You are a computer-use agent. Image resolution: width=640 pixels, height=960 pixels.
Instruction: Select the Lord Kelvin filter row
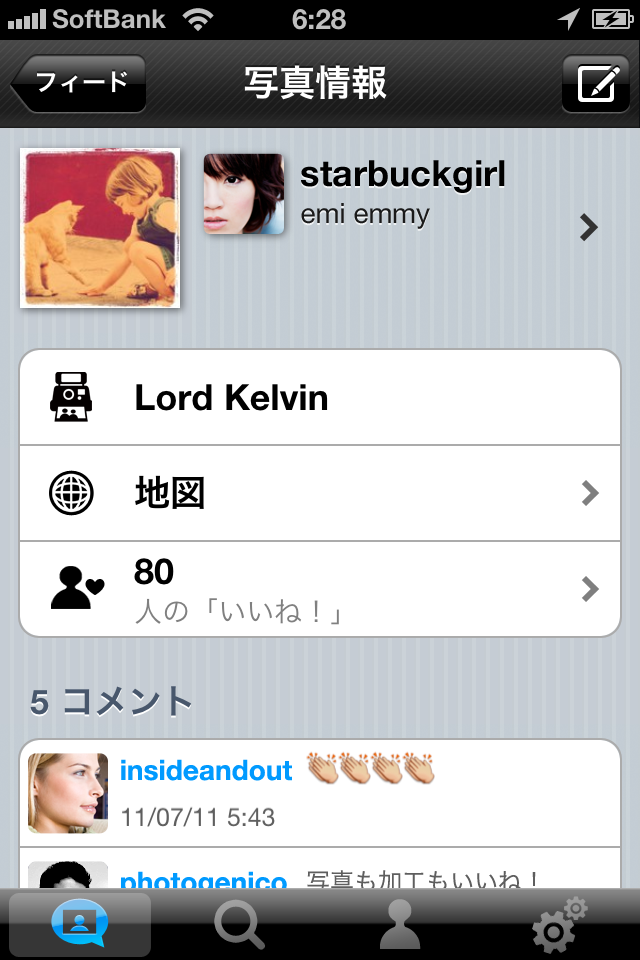[x=320, y=398]
